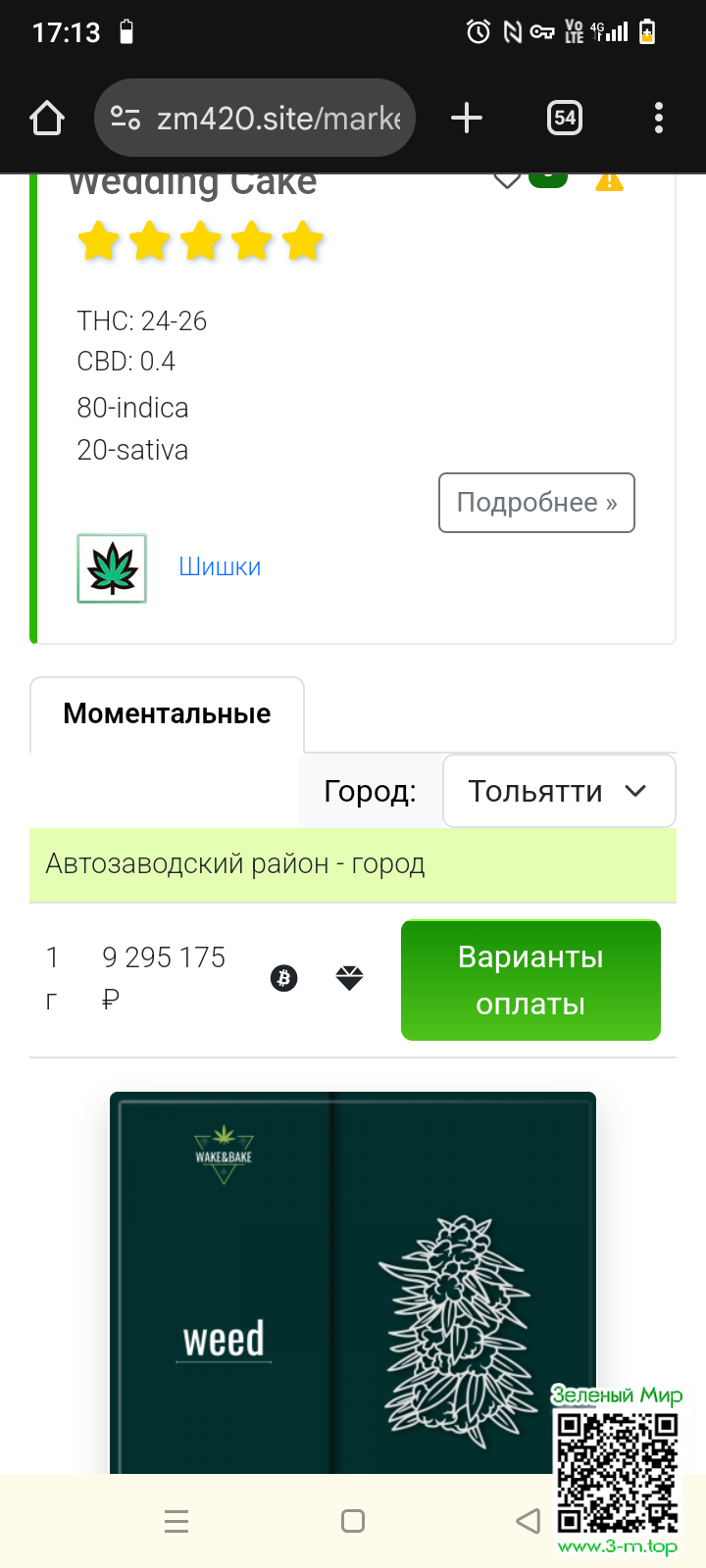Follow the Шишки category link

coord(220,566)
